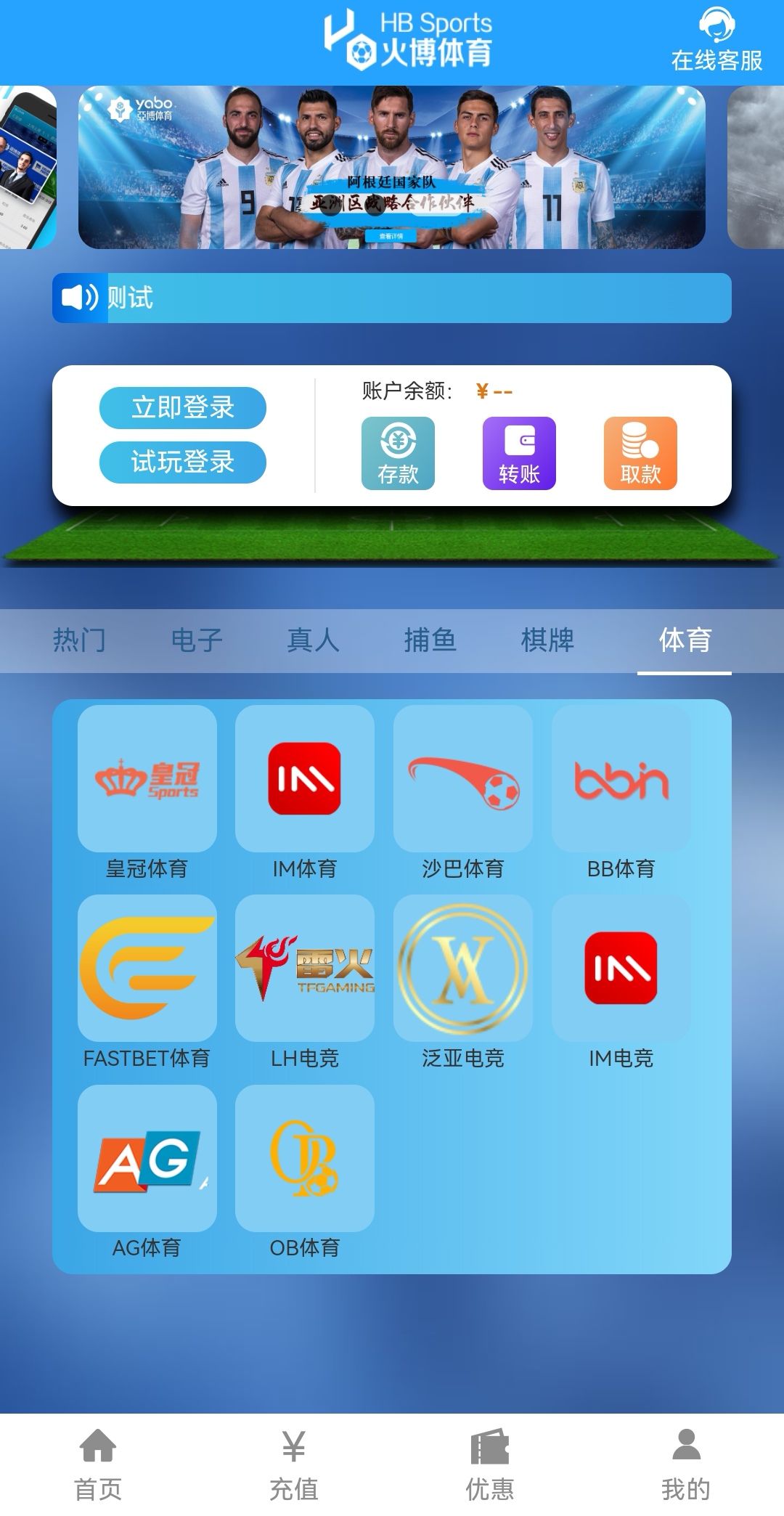Select the 真人 category tab
Image resolution: width=784 pixels, height=1516 pixels.
(x=314, y=640)
